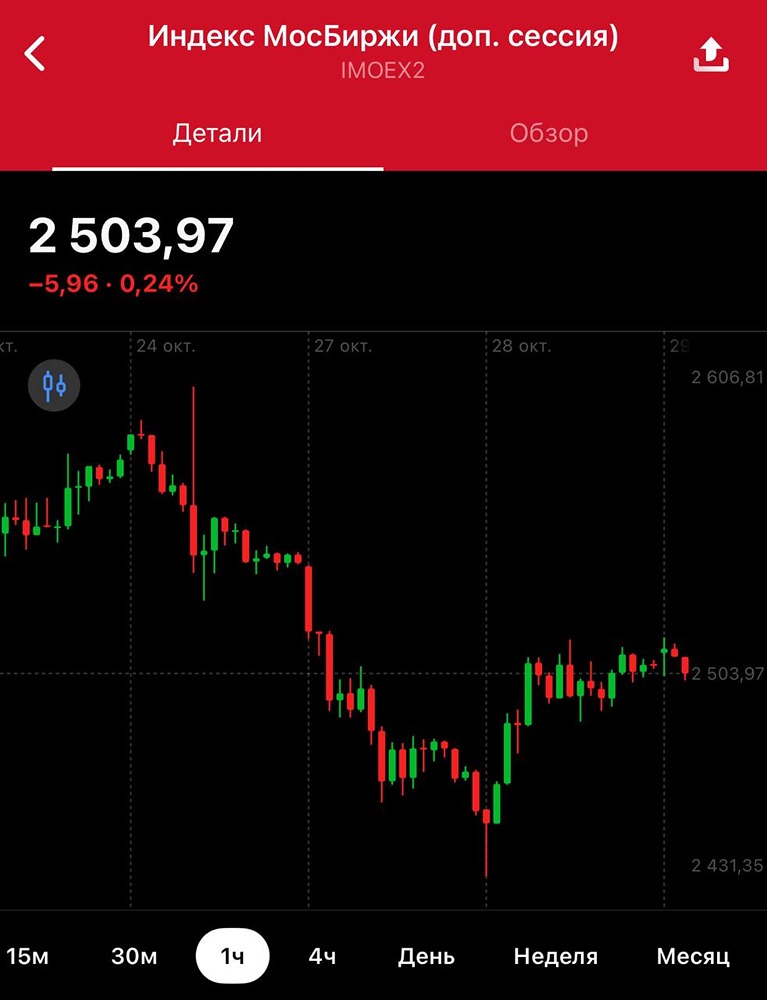
Task: Select the 15м timeframe
Action: (27, 957)
